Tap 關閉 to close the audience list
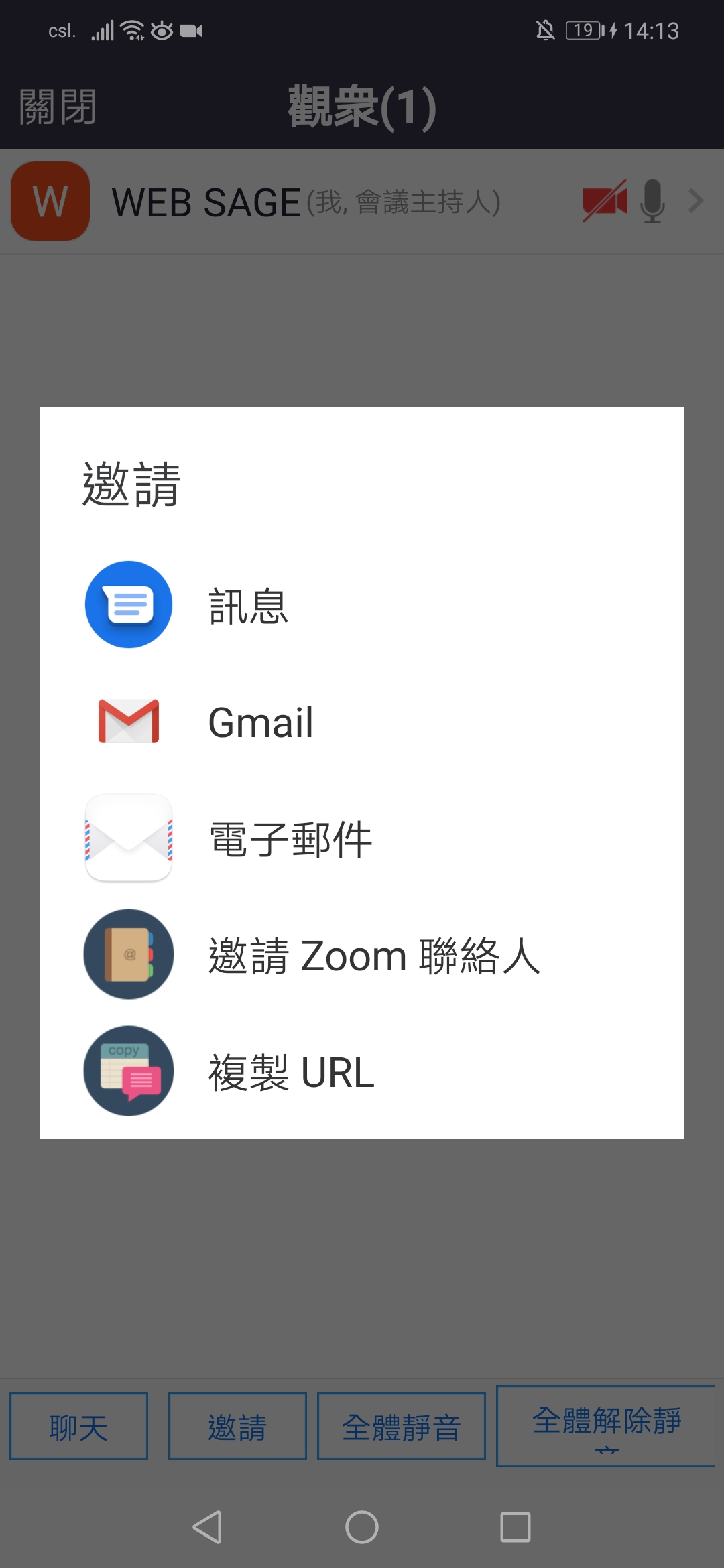Screen dimensions: 724x1568 click(x=56, y=106)
